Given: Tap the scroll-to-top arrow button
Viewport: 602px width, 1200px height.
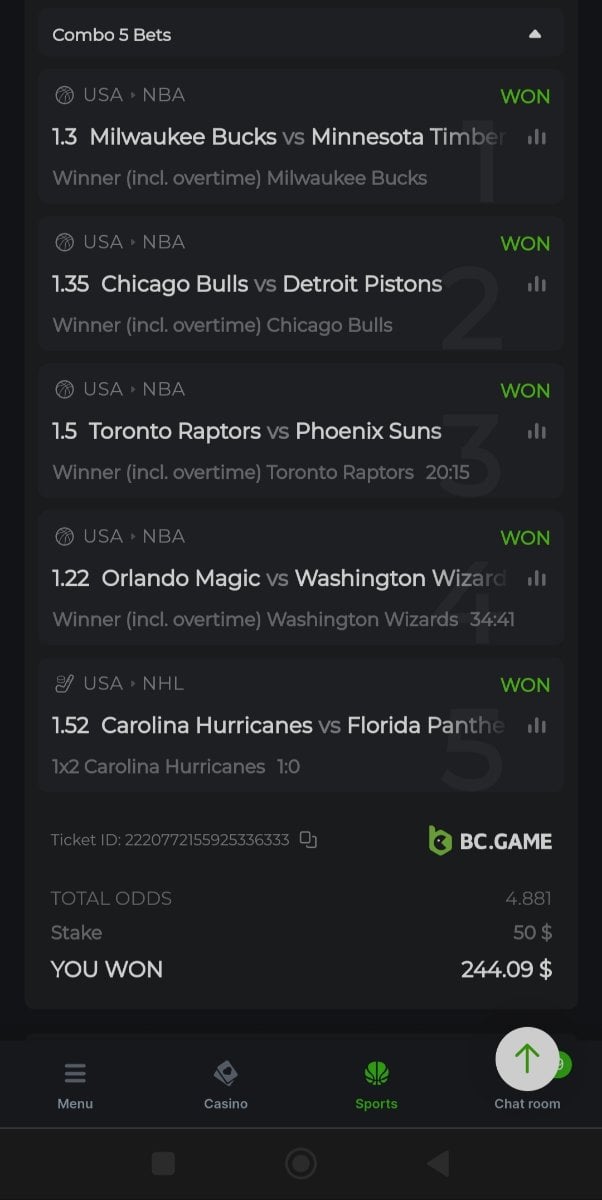Looking at the screenshot, I should [x=527, y=1058].
